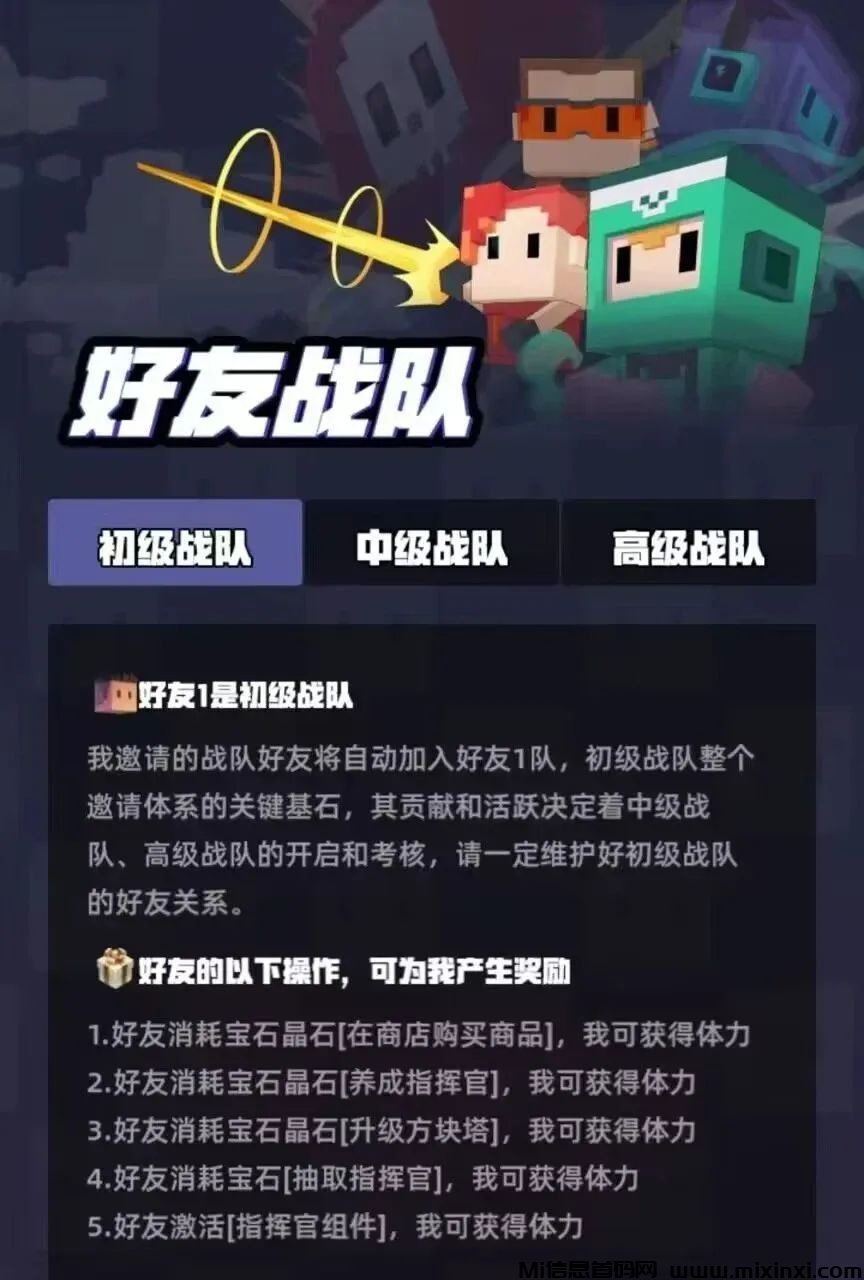This screenshot has height=1280, width=864.
Task: Switch to the 初级战队 tab
Action: tap(175, 544)
